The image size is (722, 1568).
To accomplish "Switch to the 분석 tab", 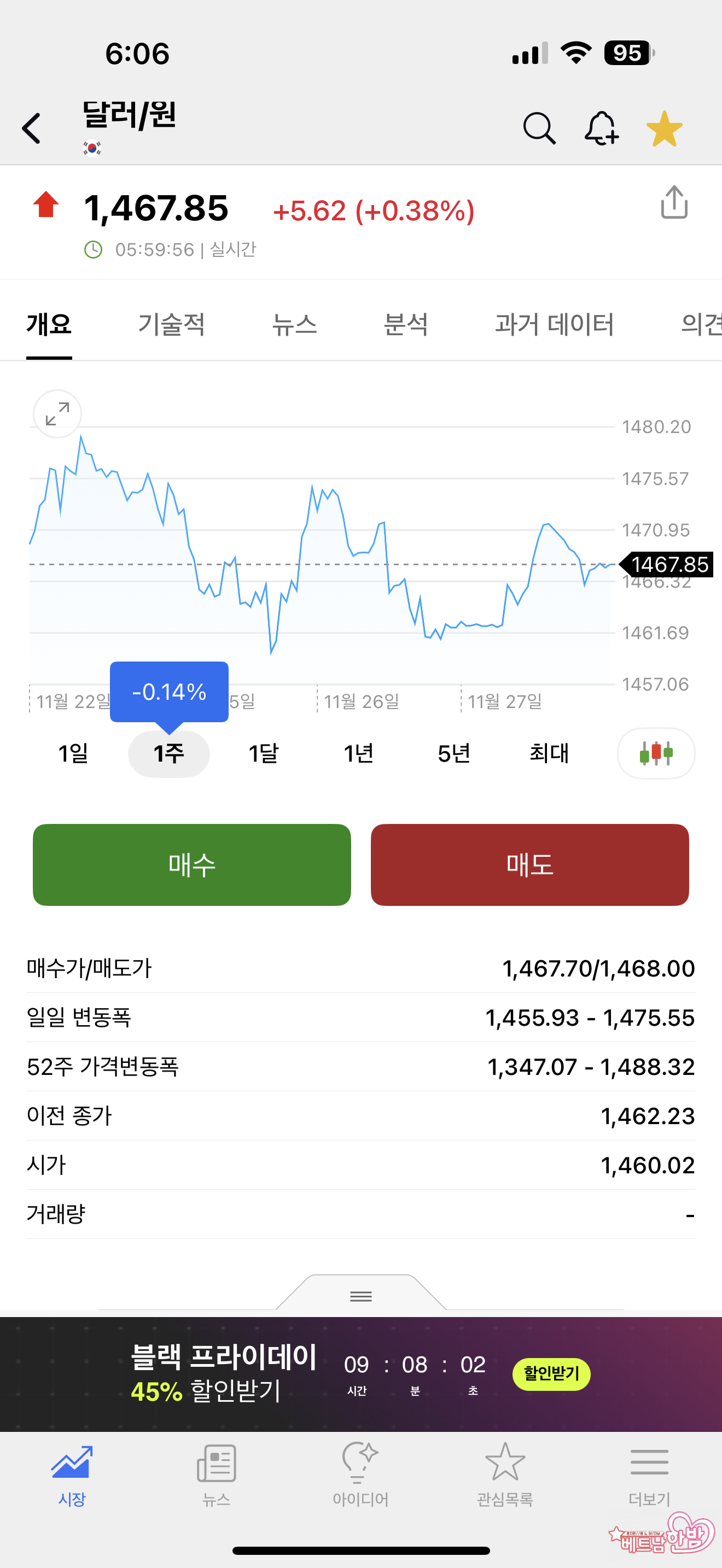I will pos(405,324).
